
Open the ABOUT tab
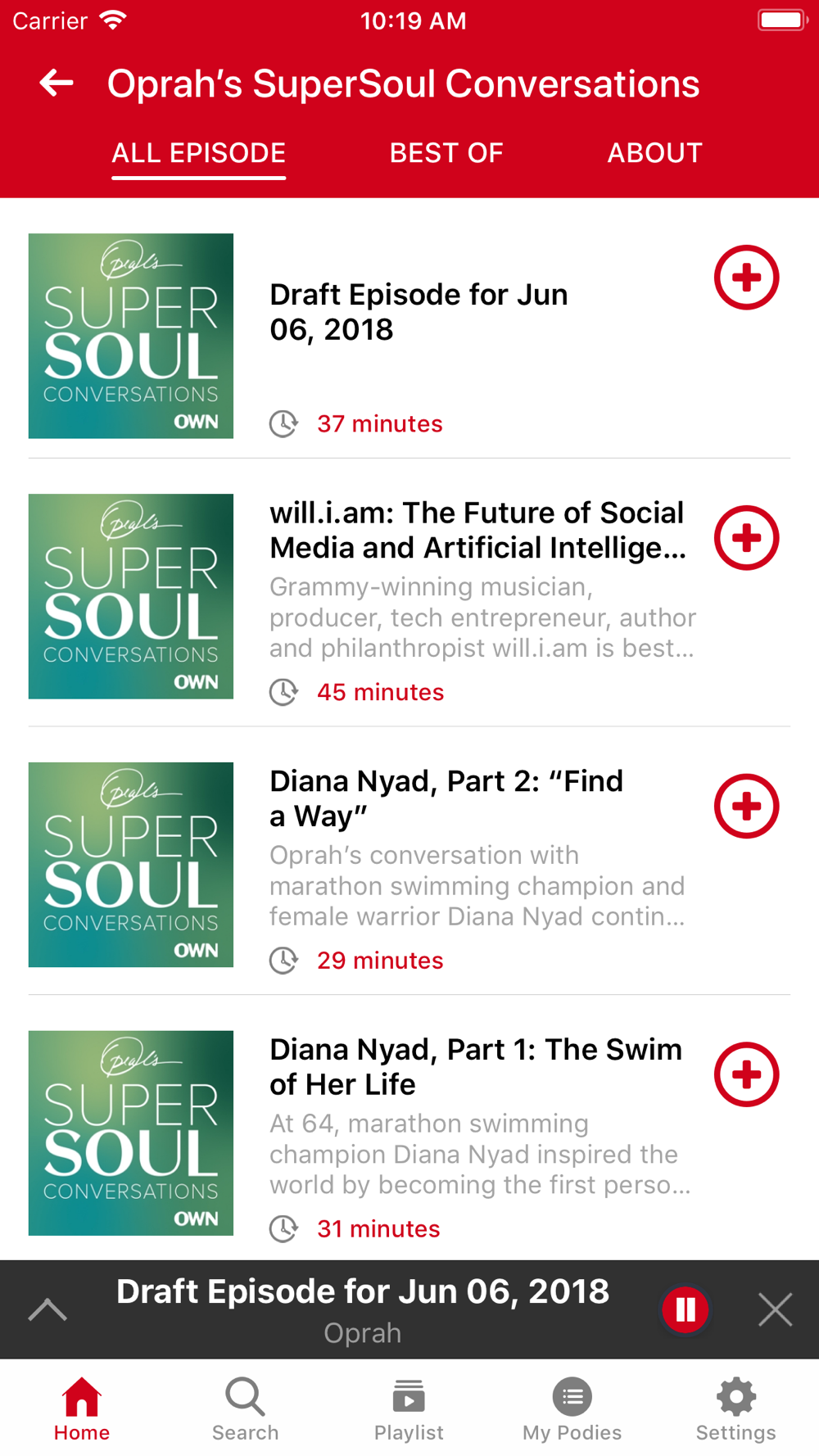pos(654,153)
